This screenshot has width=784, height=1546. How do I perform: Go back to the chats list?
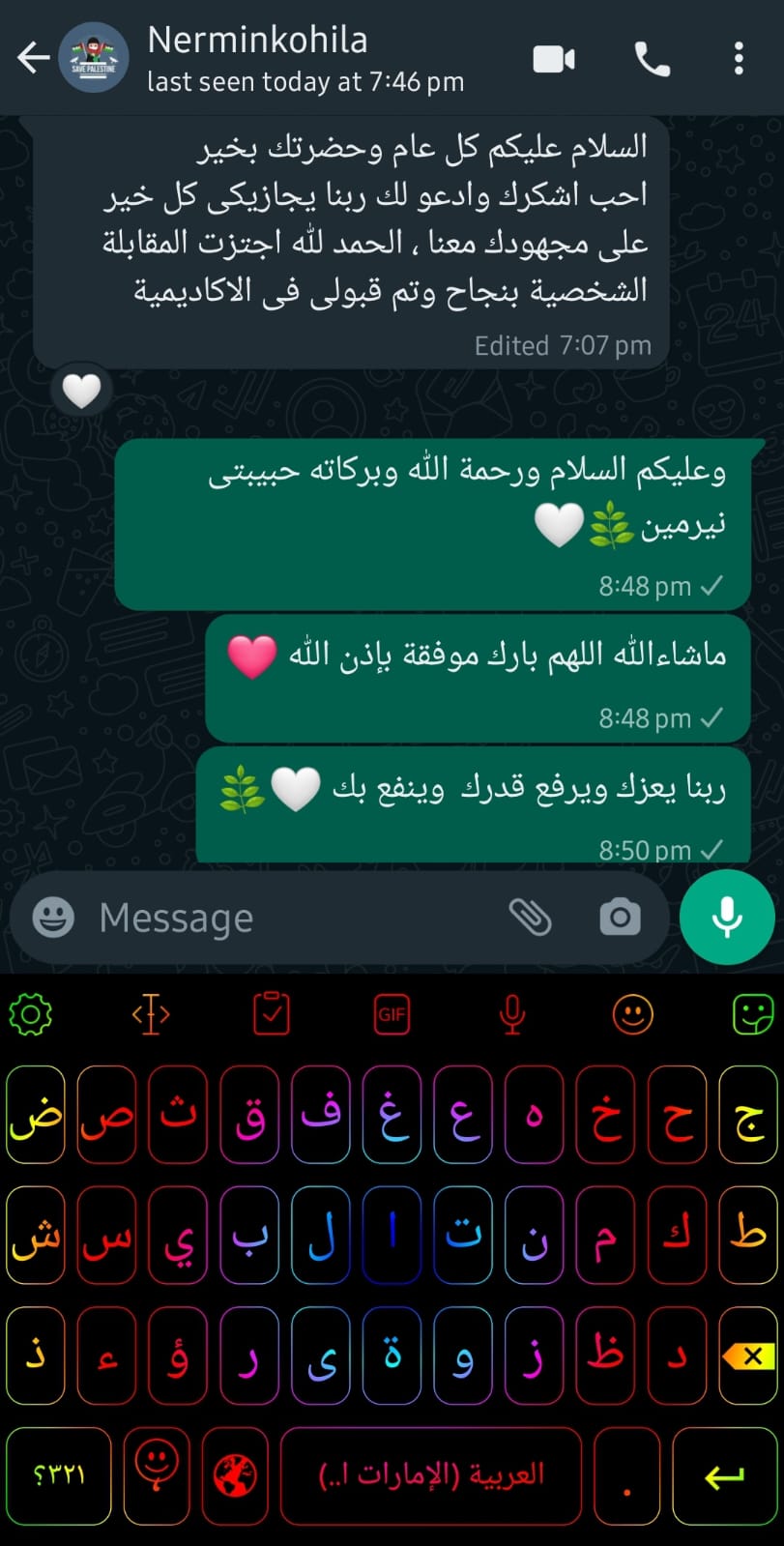pyautogui.click(x=34, y=58)
